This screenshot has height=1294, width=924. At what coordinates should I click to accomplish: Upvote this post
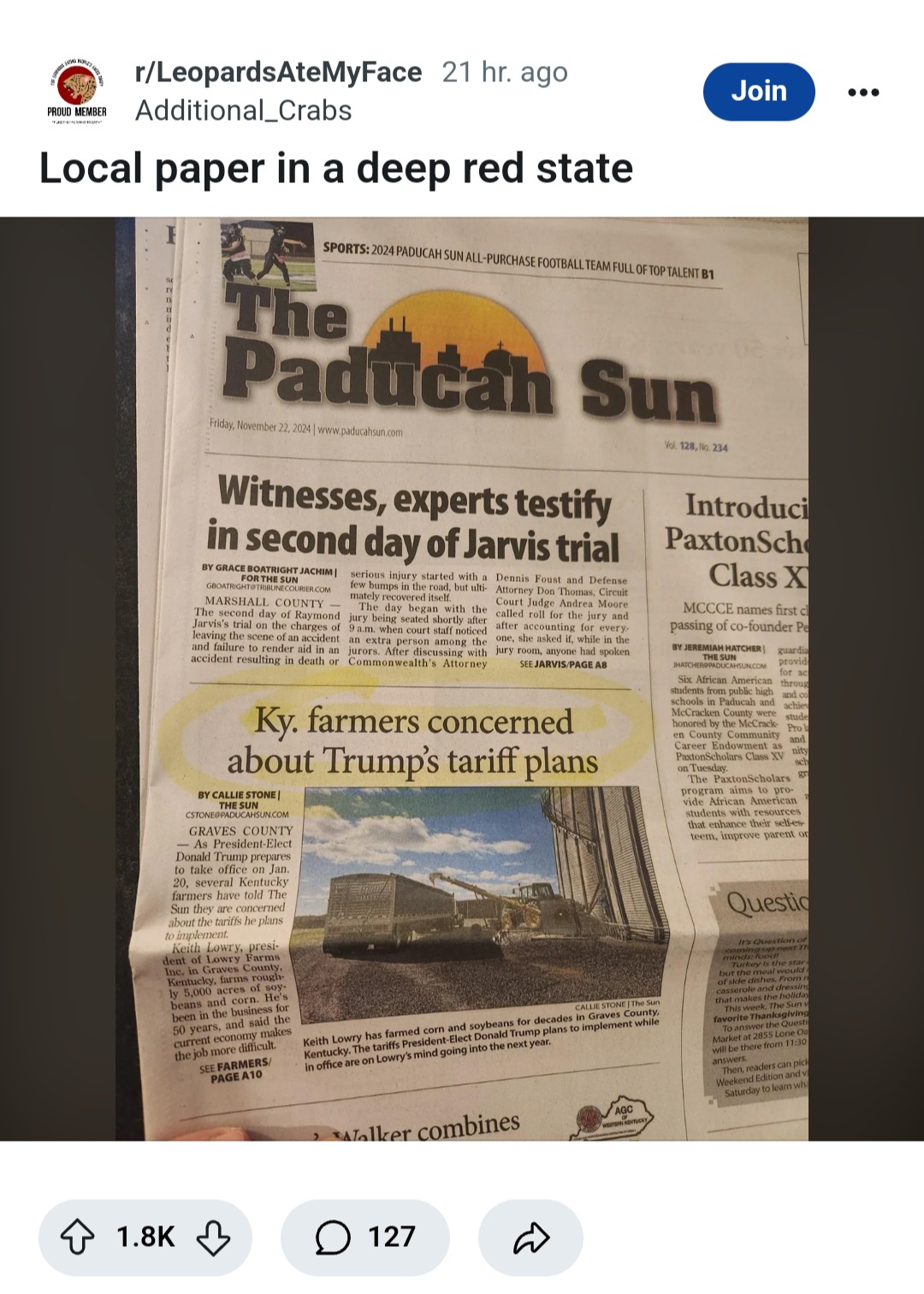point(78,1238)
